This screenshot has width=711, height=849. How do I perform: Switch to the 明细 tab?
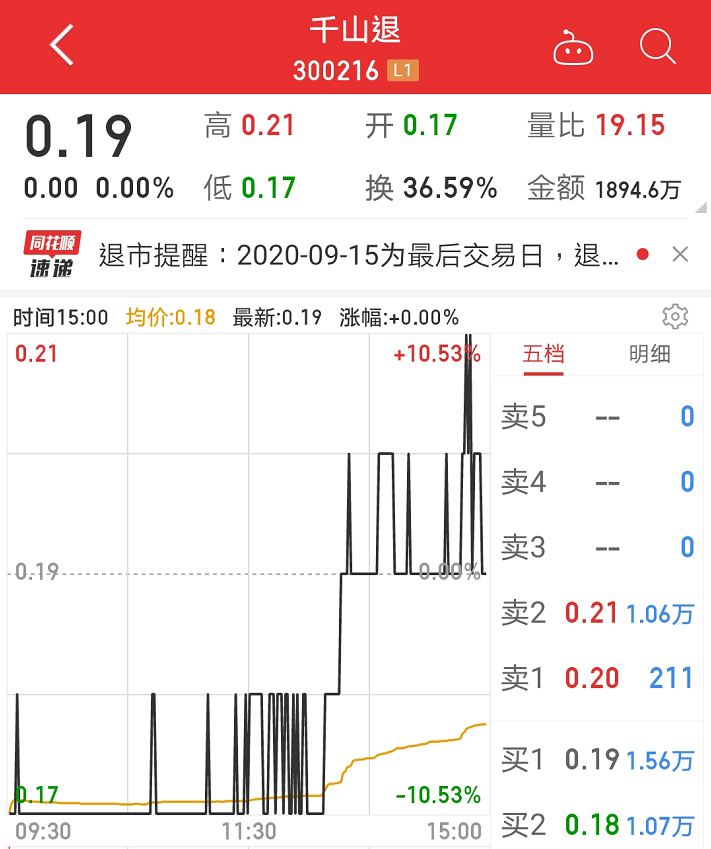pyautogui.click(x=649, y=354)
